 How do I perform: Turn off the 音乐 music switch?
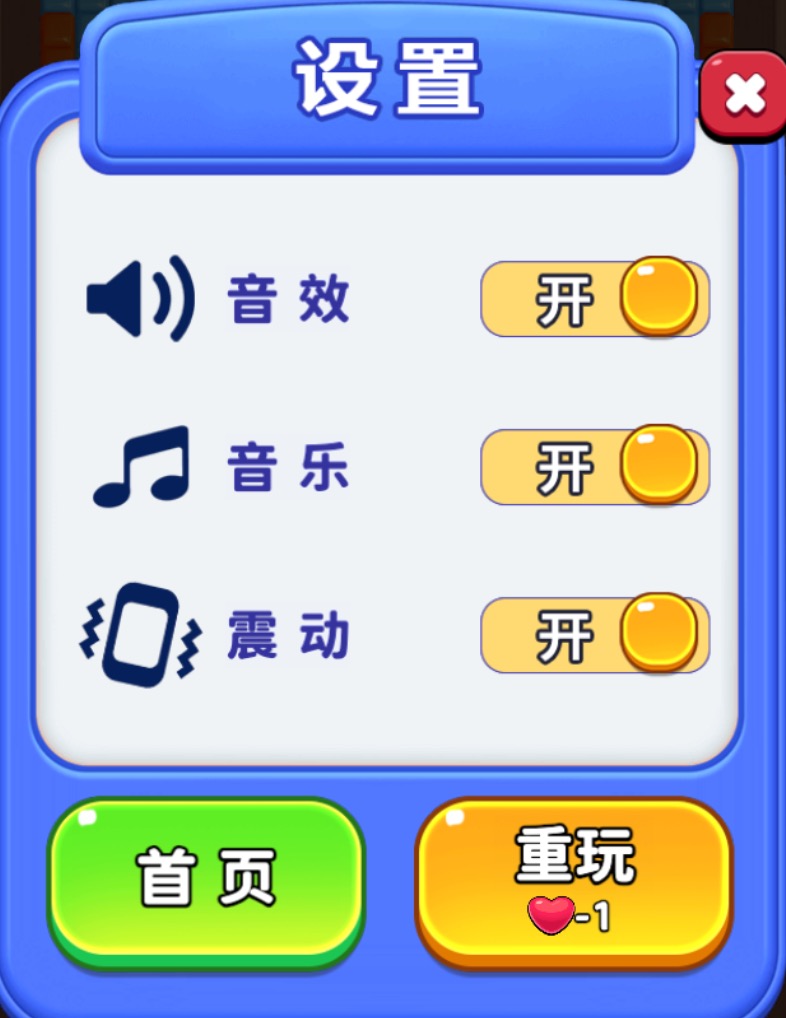tap(595, 467)
